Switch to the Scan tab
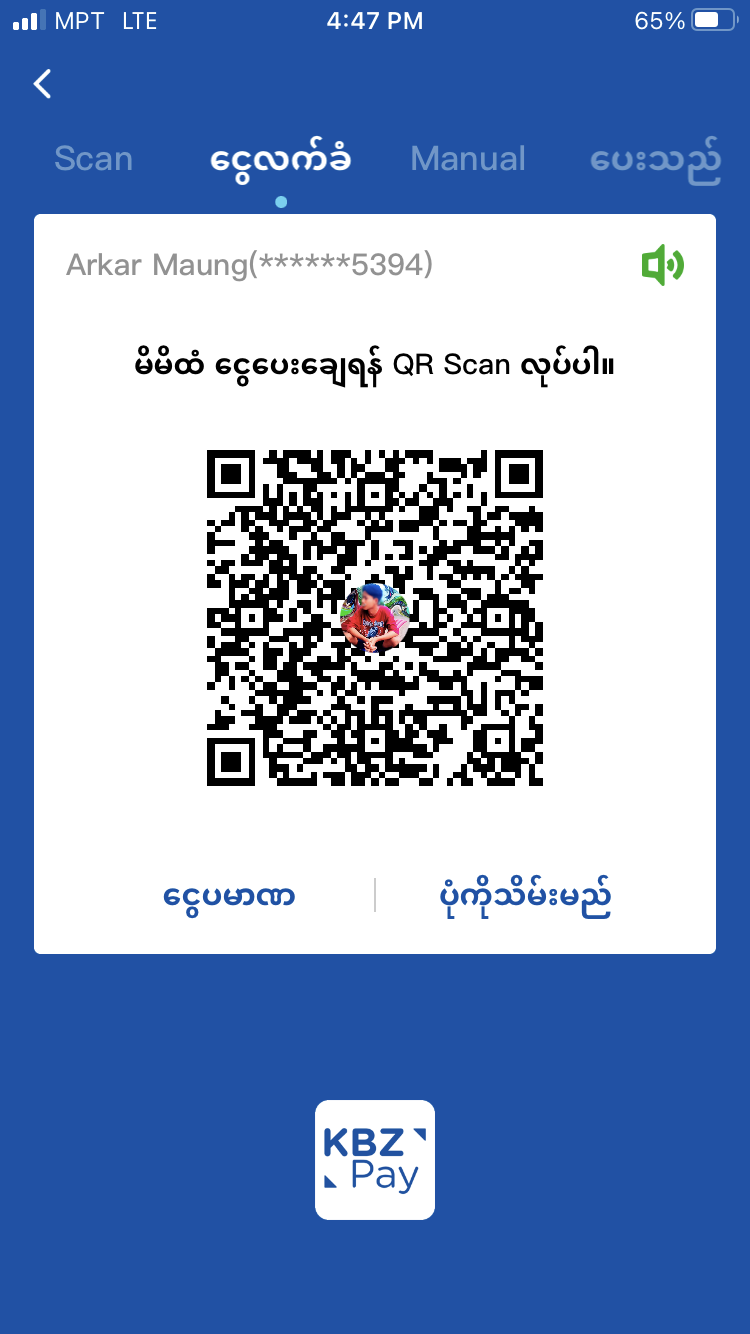The image size is (750, 1334). (93, 159)
